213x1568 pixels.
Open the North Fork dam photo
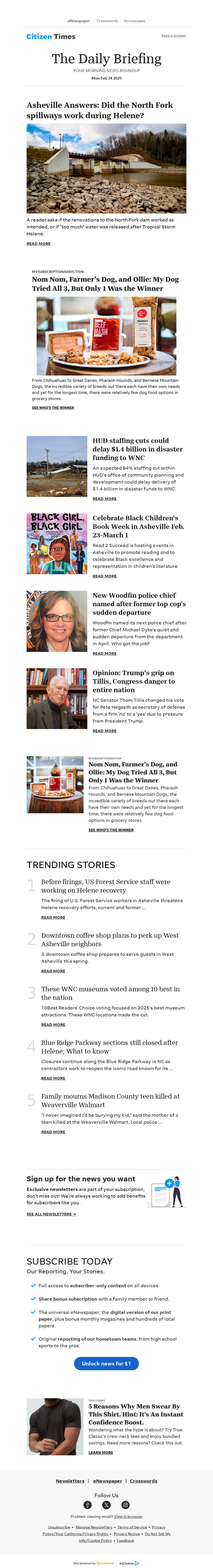pyautogui.click(x=106, y=168)
